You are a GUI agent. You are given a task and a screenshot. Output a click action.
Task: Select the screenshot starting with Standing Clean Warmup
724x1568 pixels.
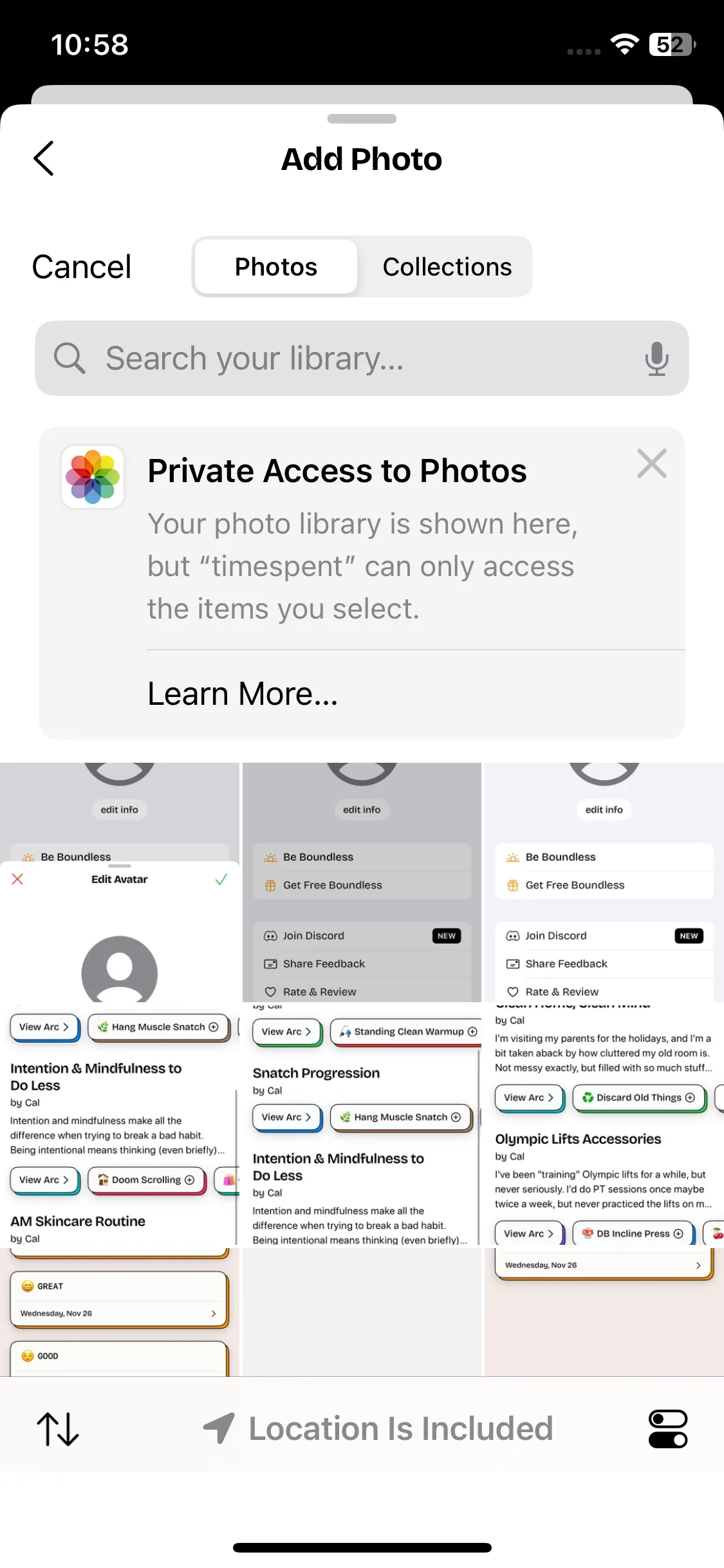(362, 1125)
